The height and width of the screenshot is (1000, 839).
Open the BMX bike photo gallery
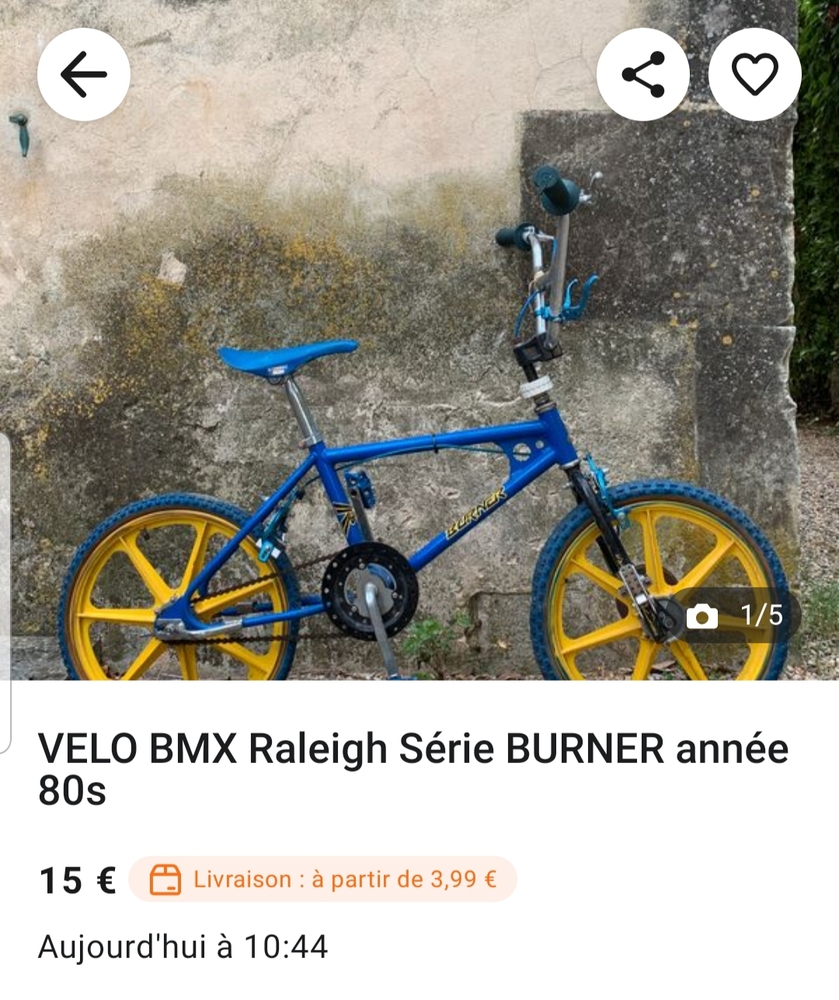pos(420,400)
